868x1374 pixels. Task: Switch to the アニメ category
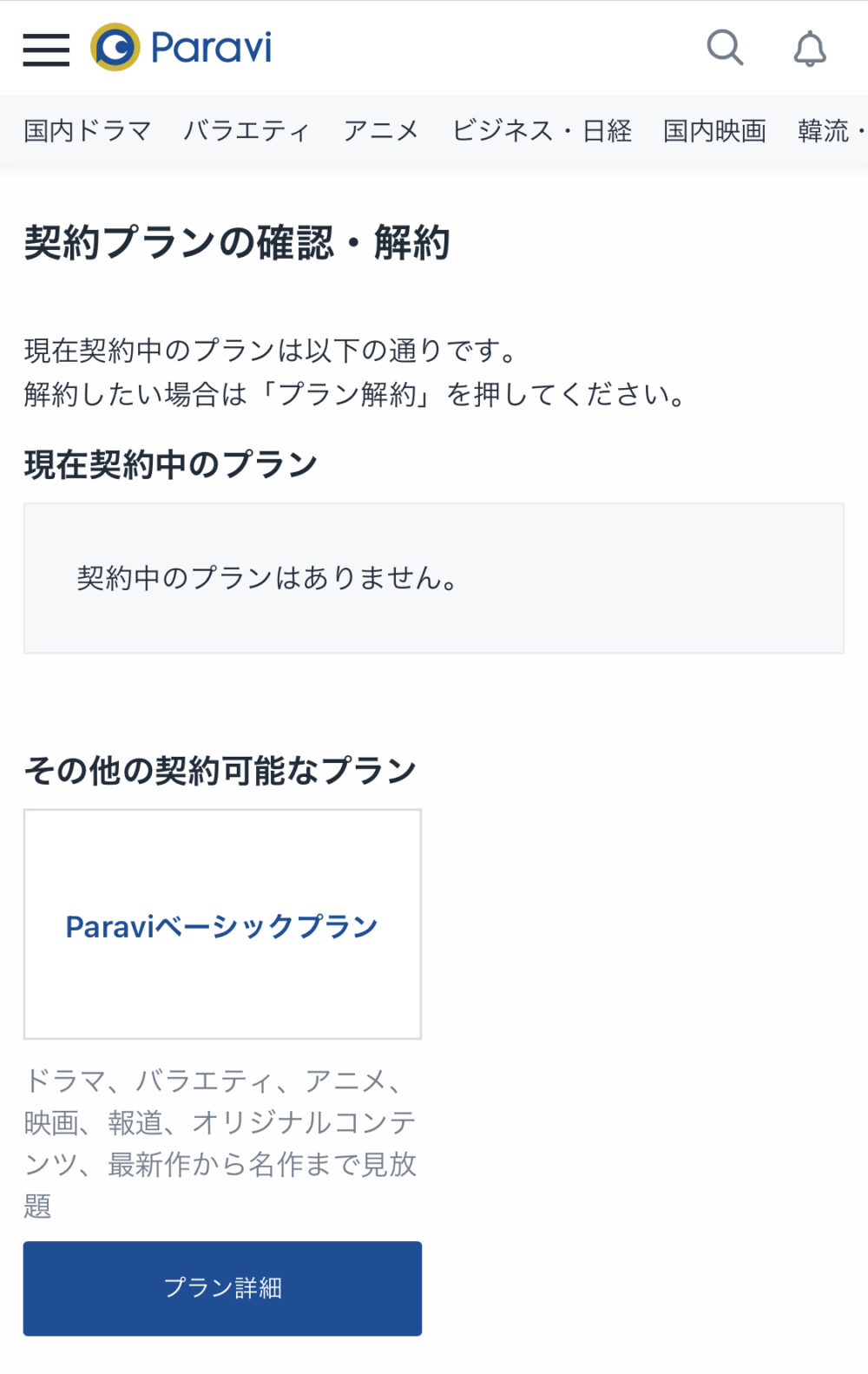tap(381, 131)
